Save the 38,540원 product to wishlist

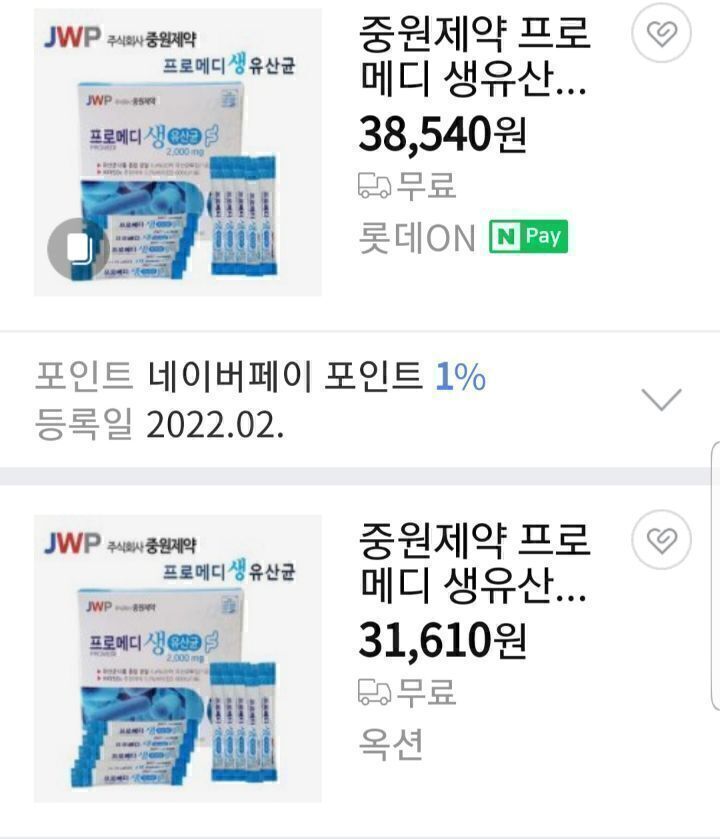[661, 35]
